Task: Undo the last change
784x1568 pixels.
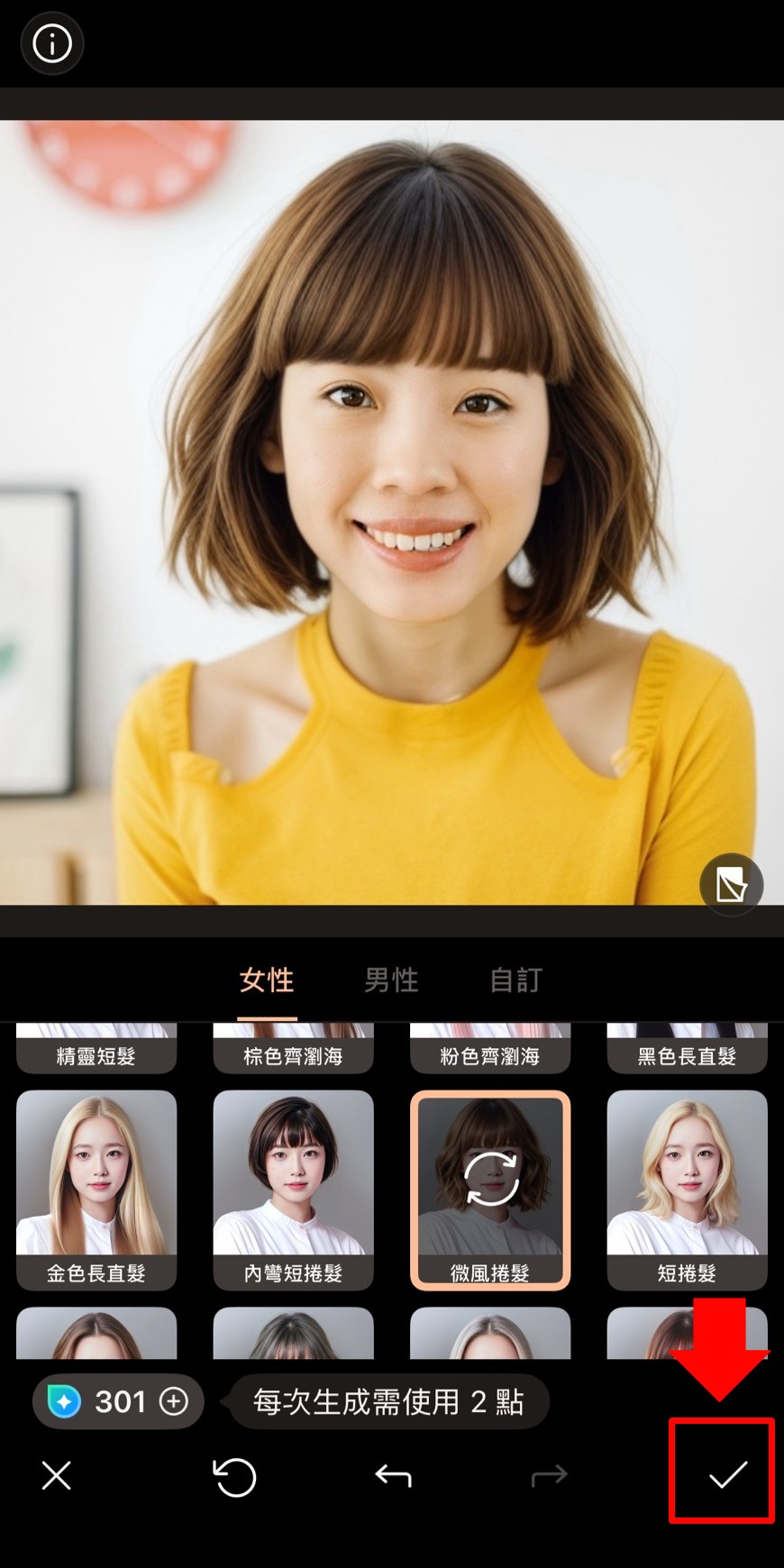Action: pos(393,1476)
